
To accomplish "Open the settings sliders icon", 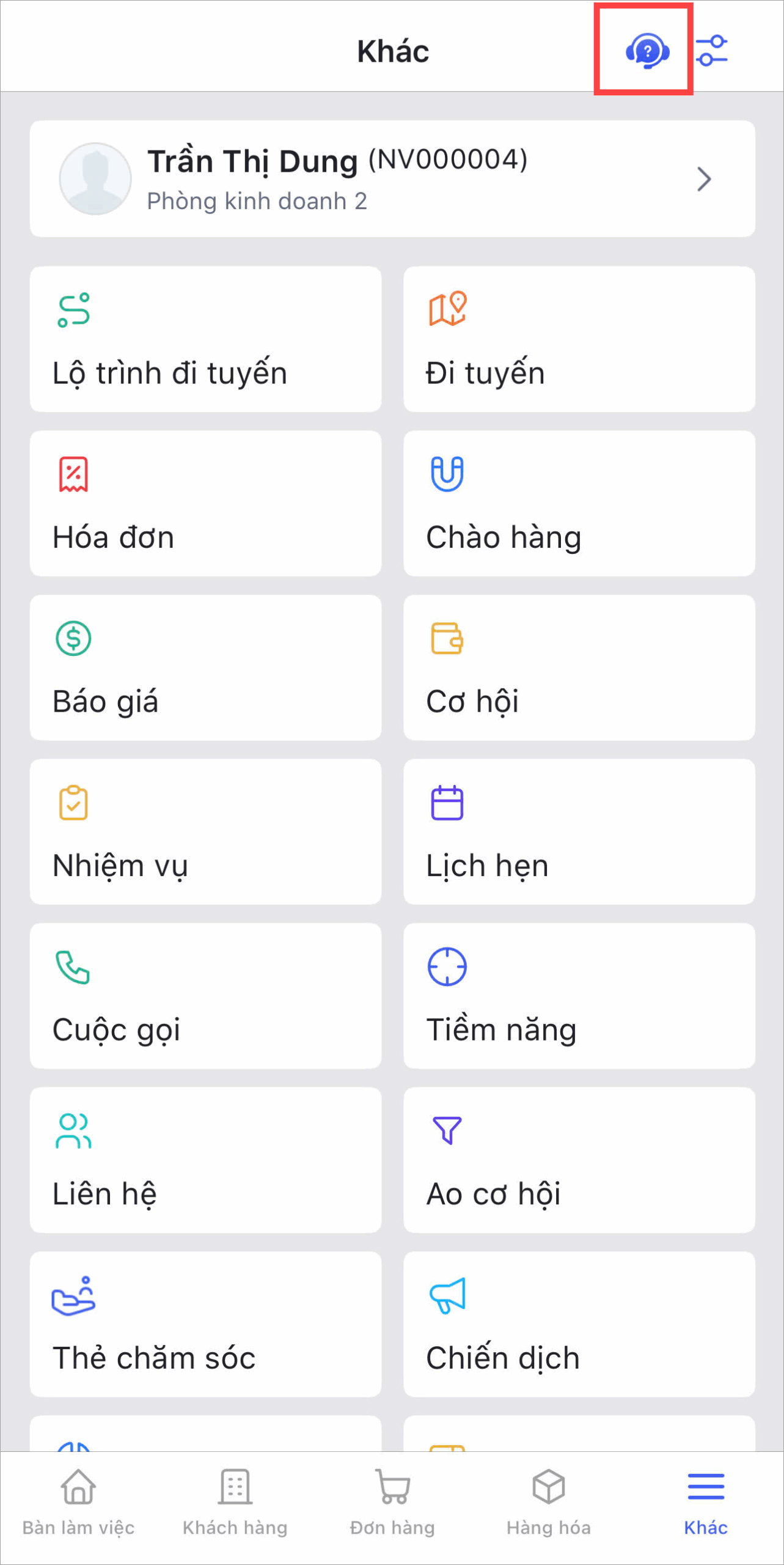I will pos(713,51).
